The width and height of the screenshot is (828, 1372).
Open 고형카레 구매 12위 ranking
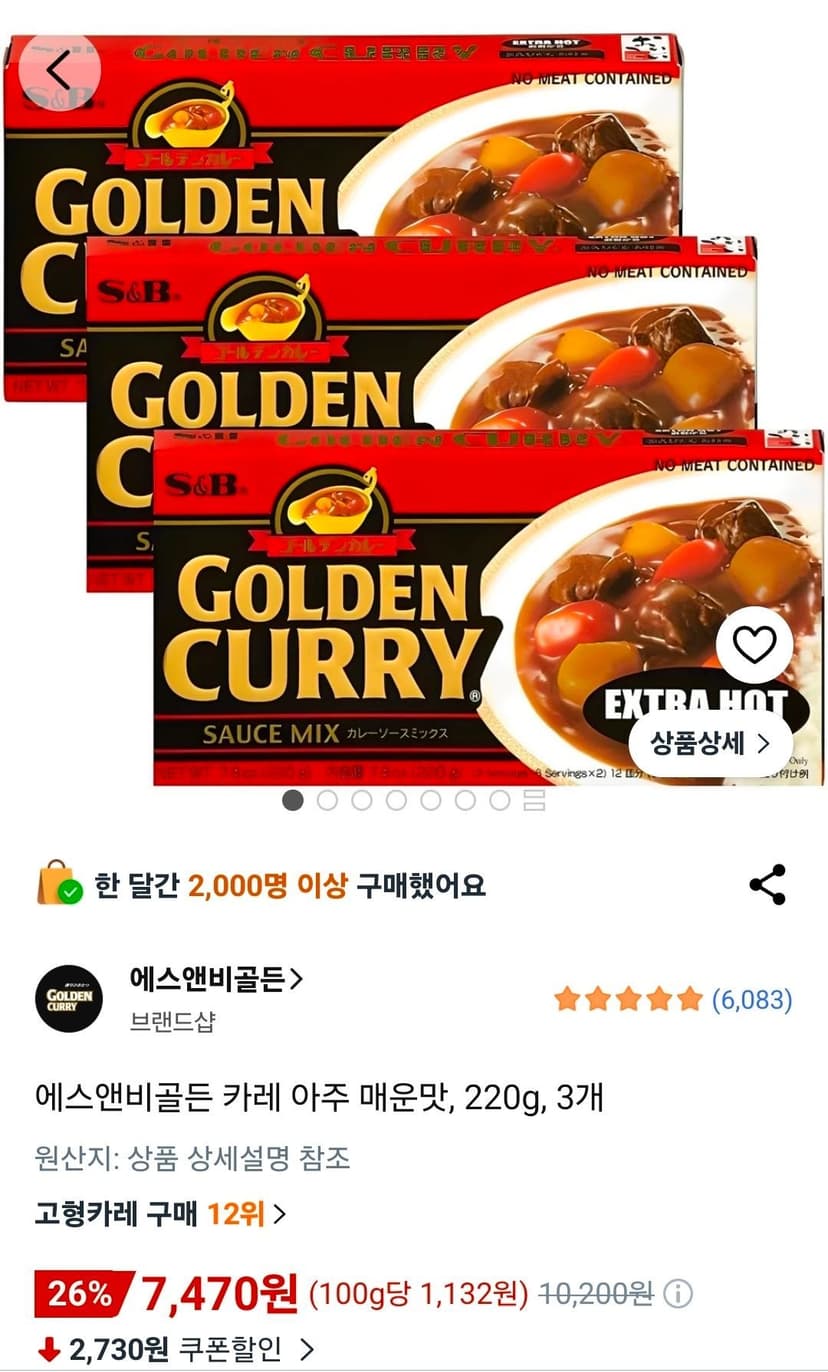[x=161, y=1214]
